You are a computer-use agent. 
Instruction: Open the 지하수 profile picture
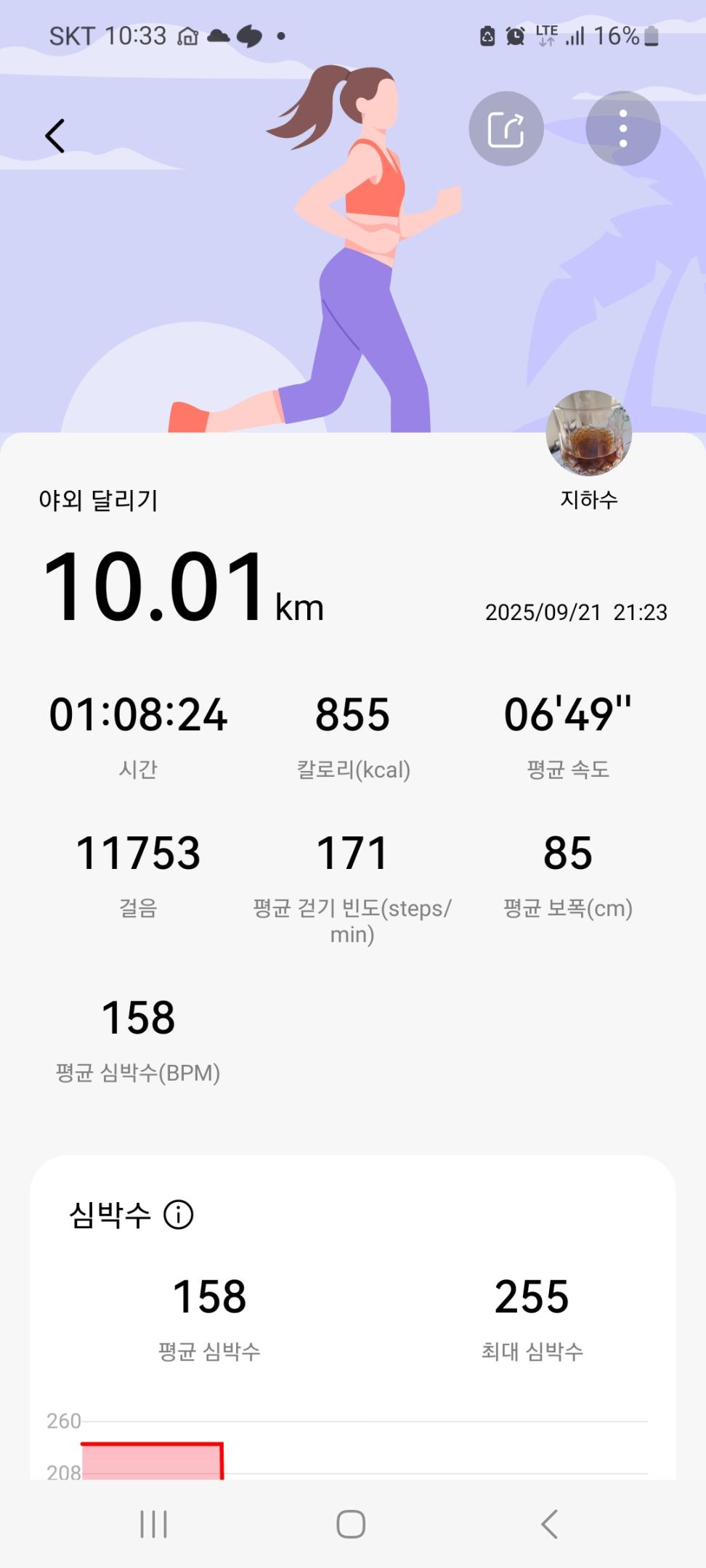589,433
